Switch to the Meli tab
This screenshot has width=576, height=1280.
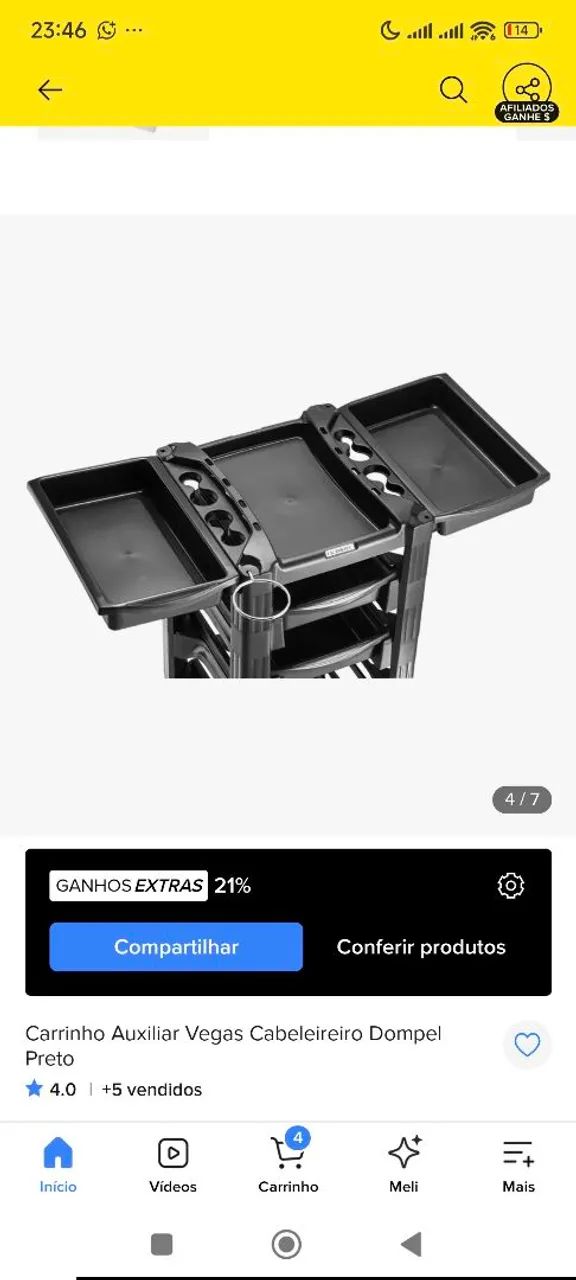pyautogui.click(x=404, y=1165)
